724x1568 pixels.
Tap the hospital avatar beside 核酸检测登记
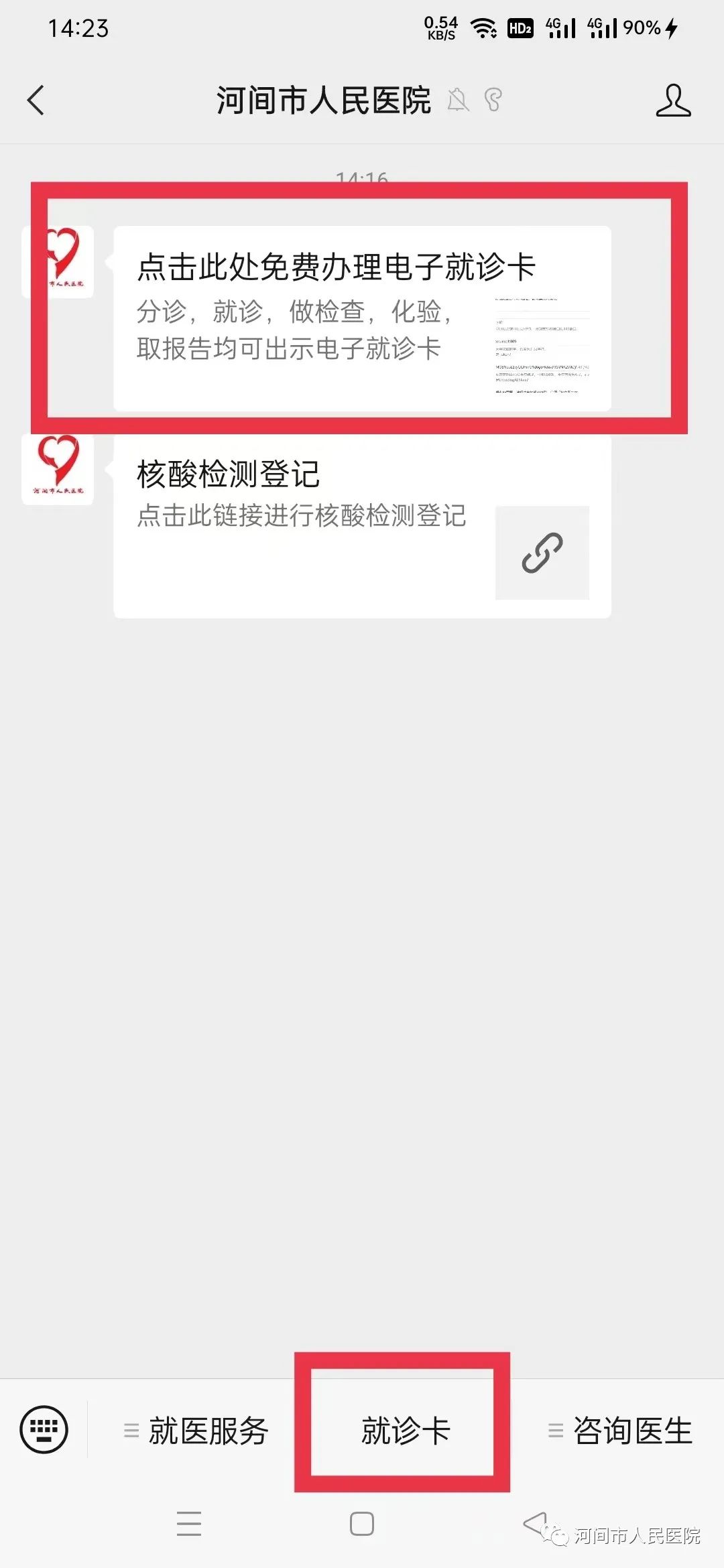pos(58,468)
